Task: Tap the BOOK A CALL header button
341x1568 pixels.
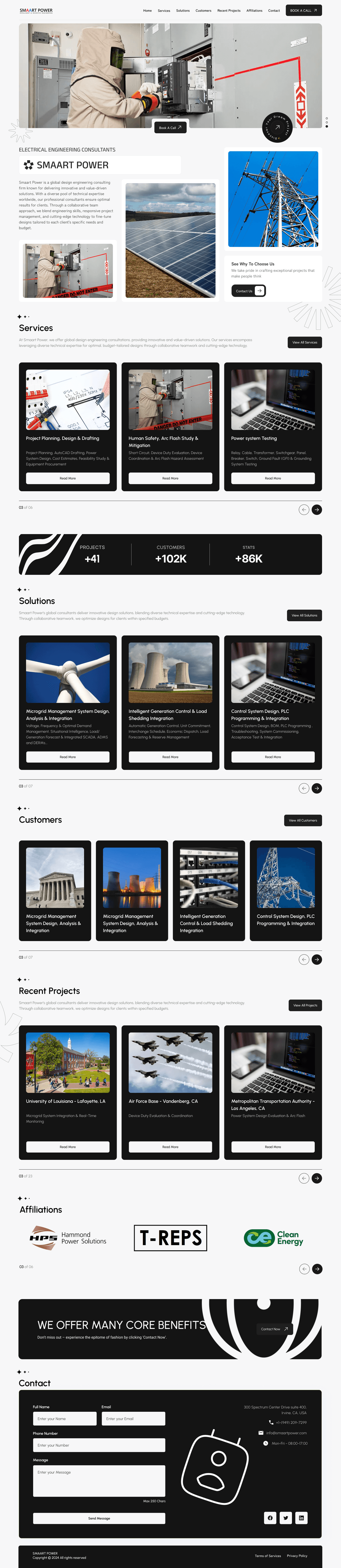Action: [303, 10]
